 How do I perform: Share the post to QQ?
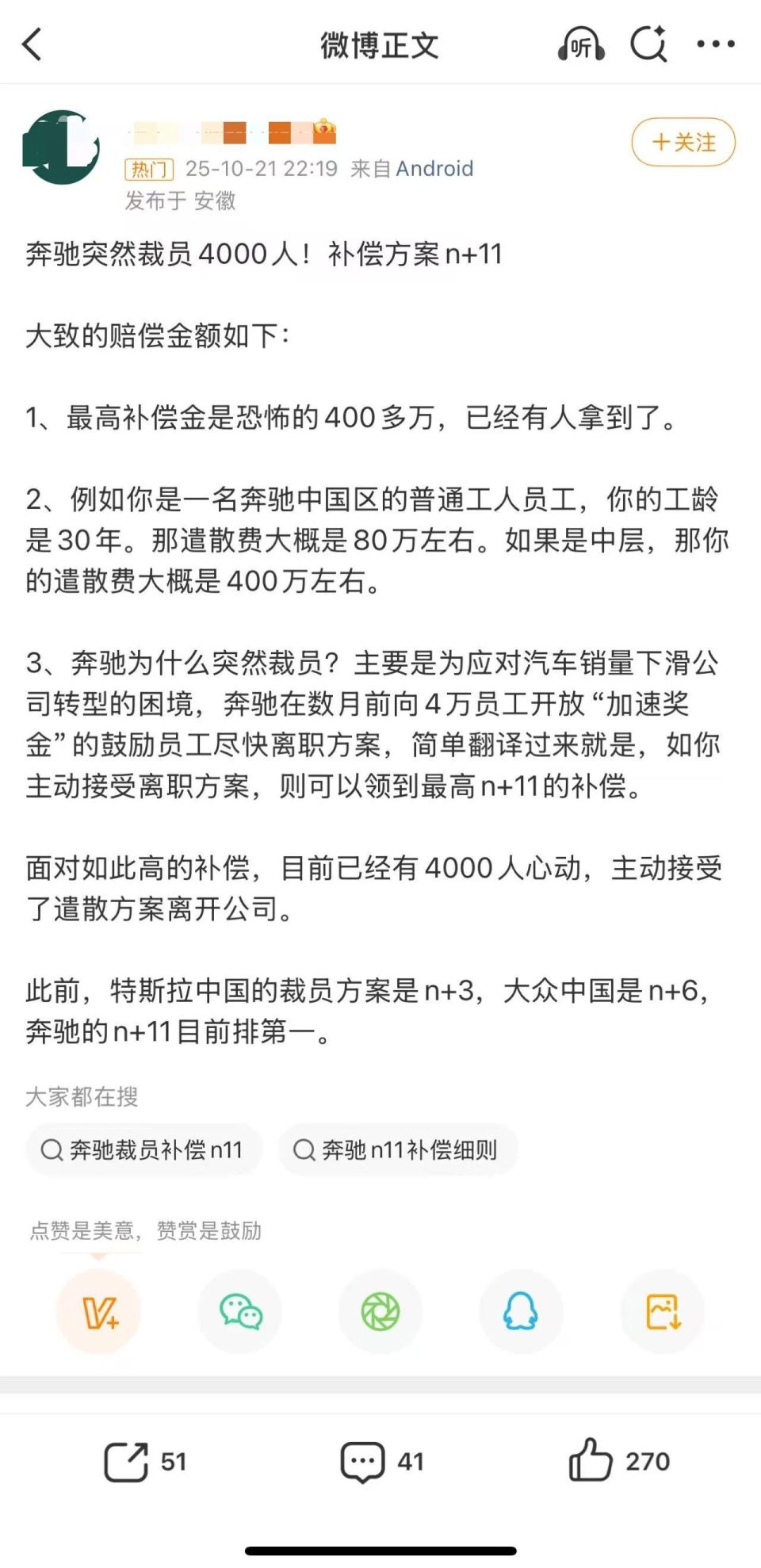click(x=521, y=1311)
